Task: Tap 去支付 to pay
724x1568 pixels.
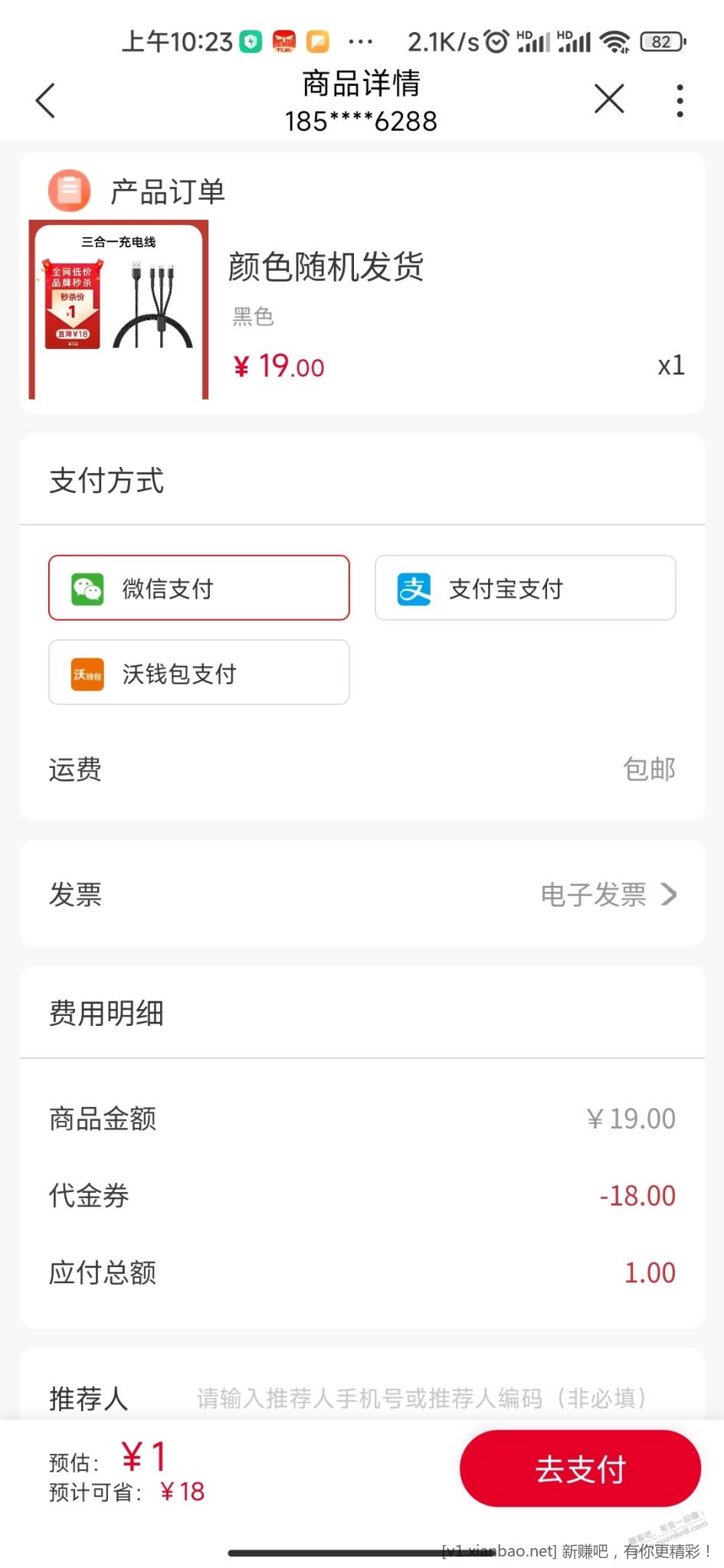Action: pos(580,1468)
